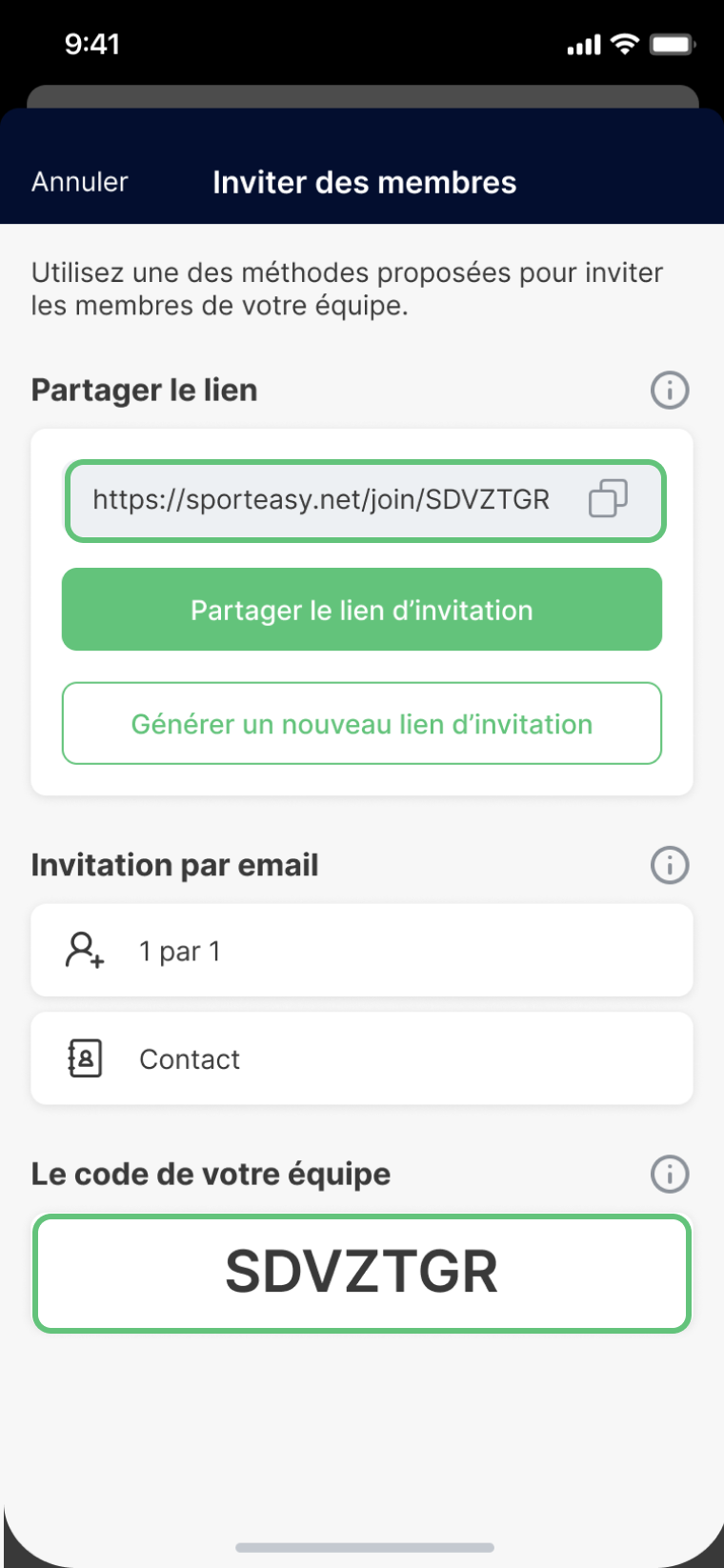Open info tooltip next to Invitation par email

[669, 865]
